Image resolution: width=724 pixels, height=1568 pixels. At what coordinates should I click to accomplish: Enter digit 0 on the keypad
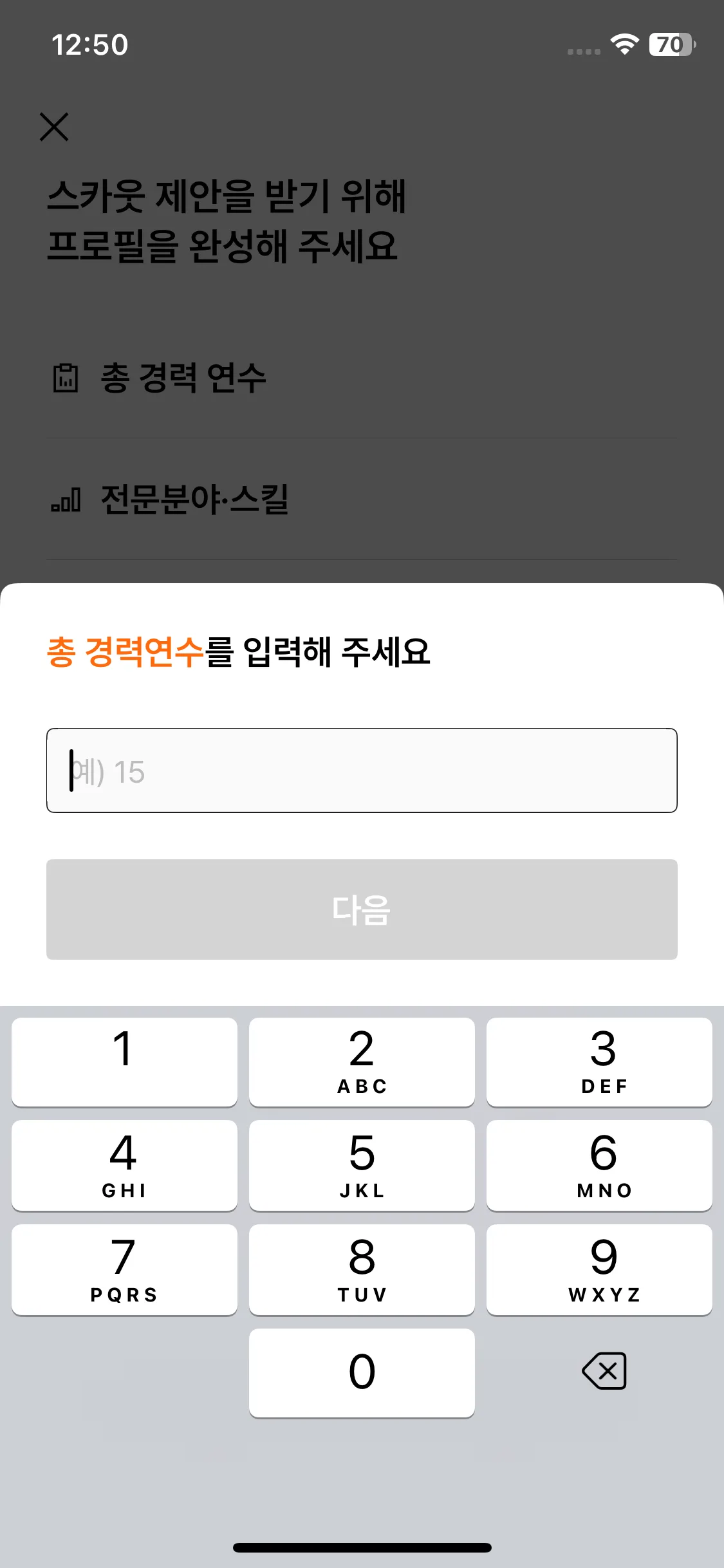point(362,1372)
